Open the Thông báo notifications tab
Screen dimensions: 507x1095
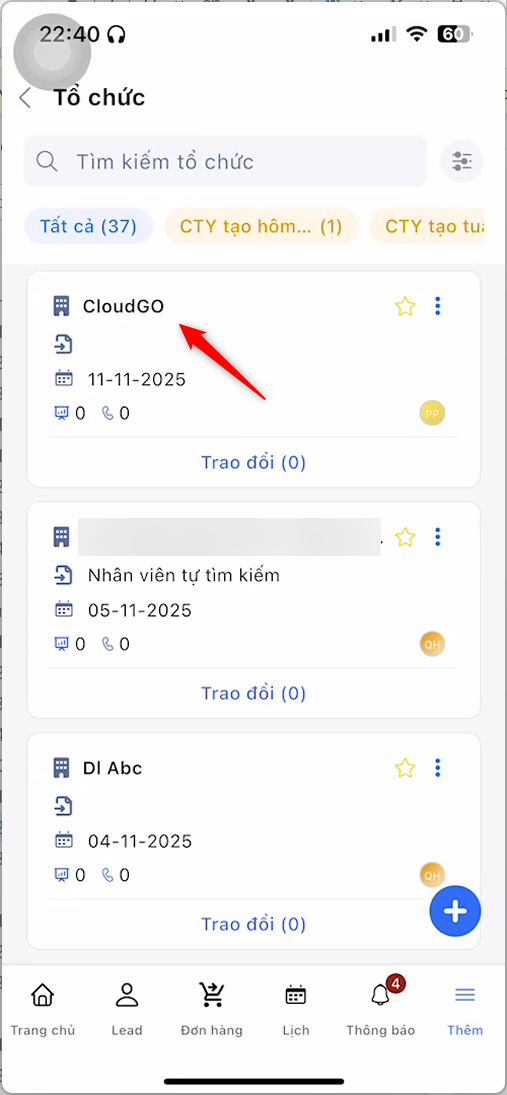[381, 1009]
